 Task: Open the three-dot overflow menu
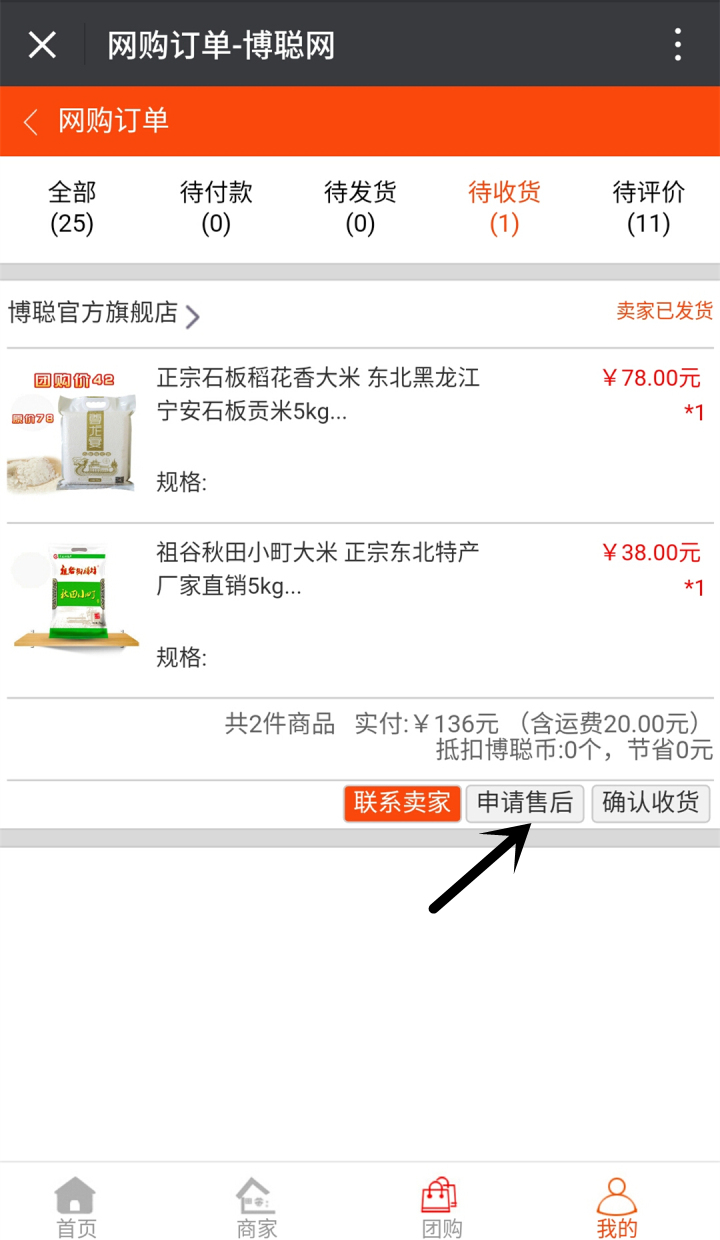pos(678,45)
